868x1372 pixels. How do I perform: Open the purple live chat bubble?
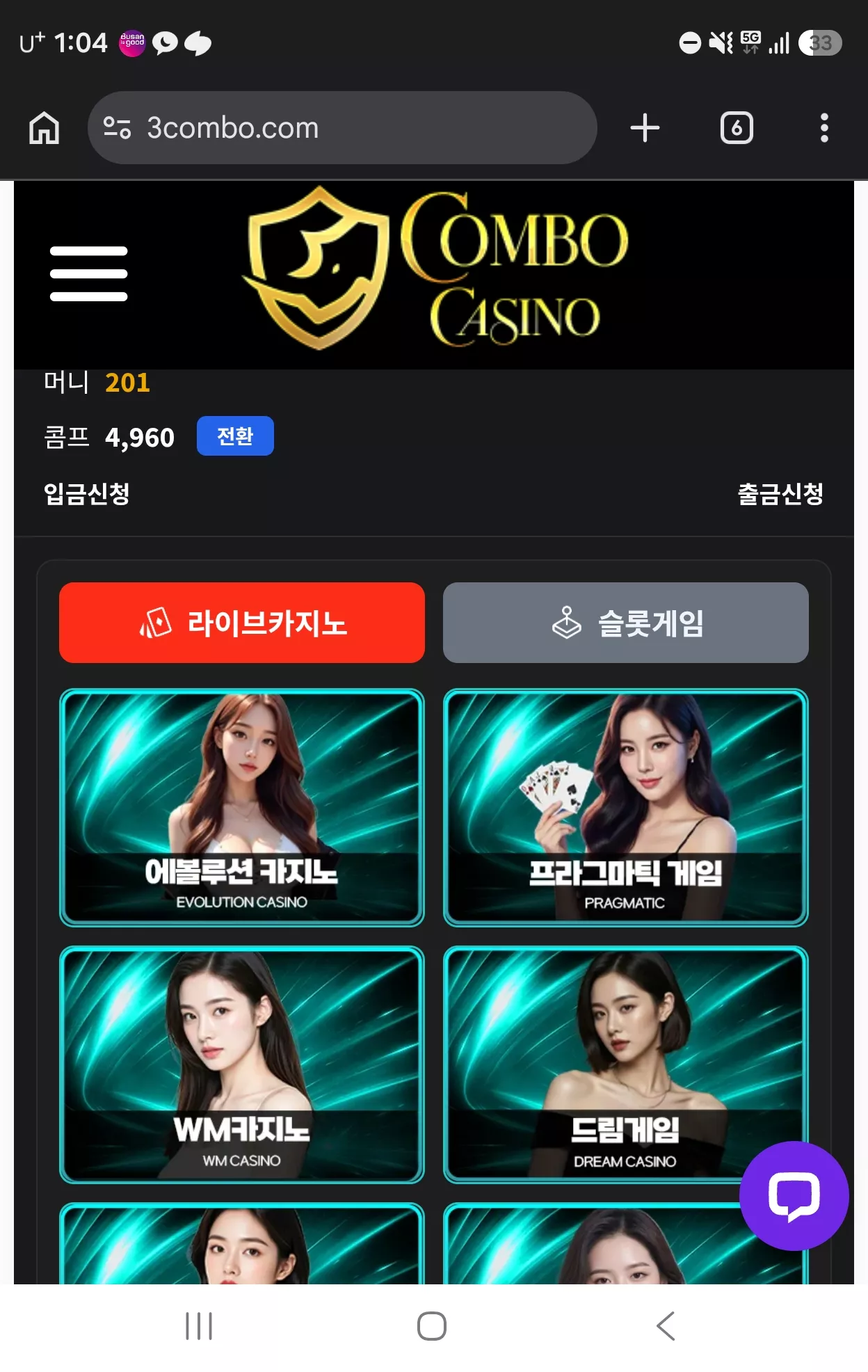tap(794, 1196)
